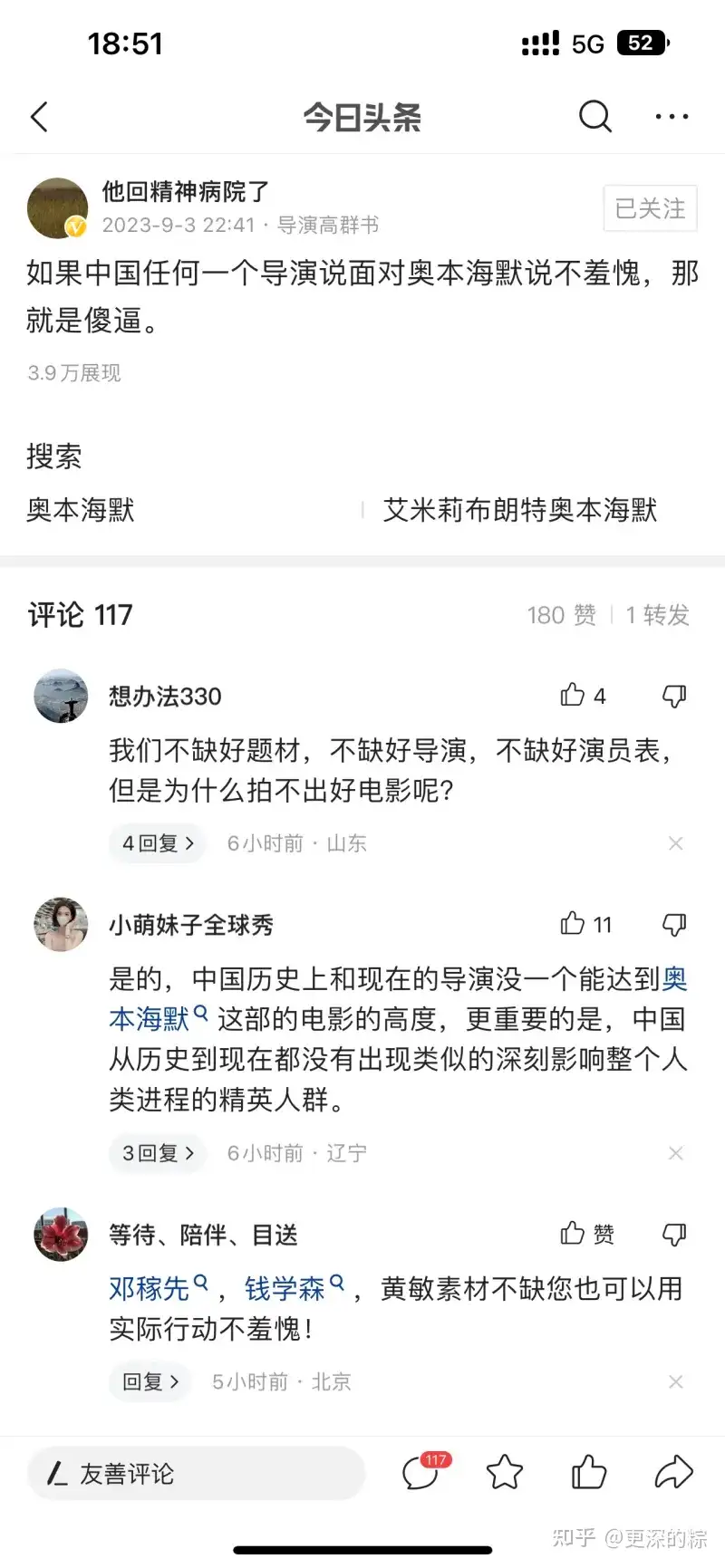Open the comments bubble showing 117
Screen dimensions: 725x1568
tap(422, 1473)
